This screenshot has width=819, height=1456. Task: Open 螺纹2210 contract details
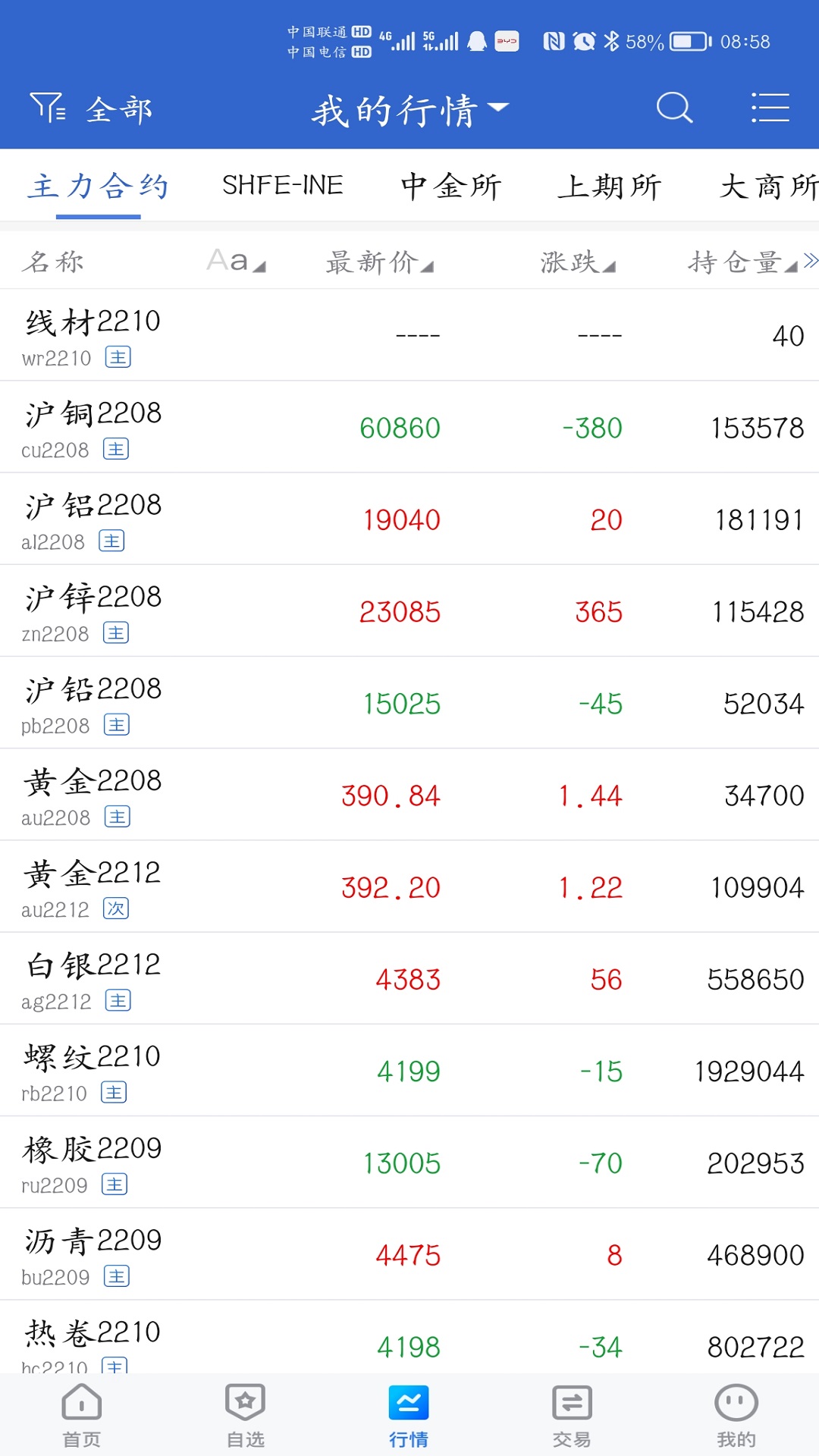point(409,1070)
